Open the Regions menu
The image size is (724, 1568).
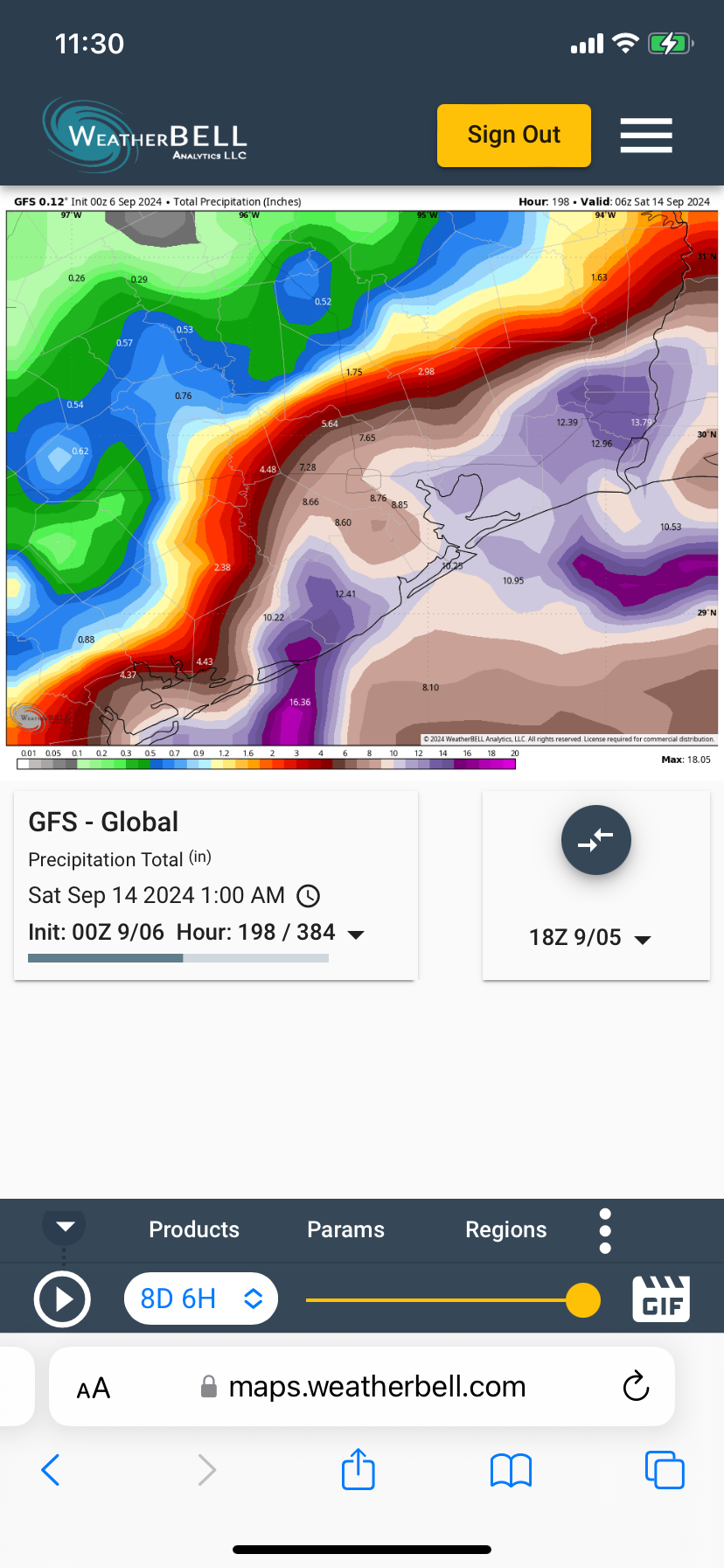pos(505,1229)
